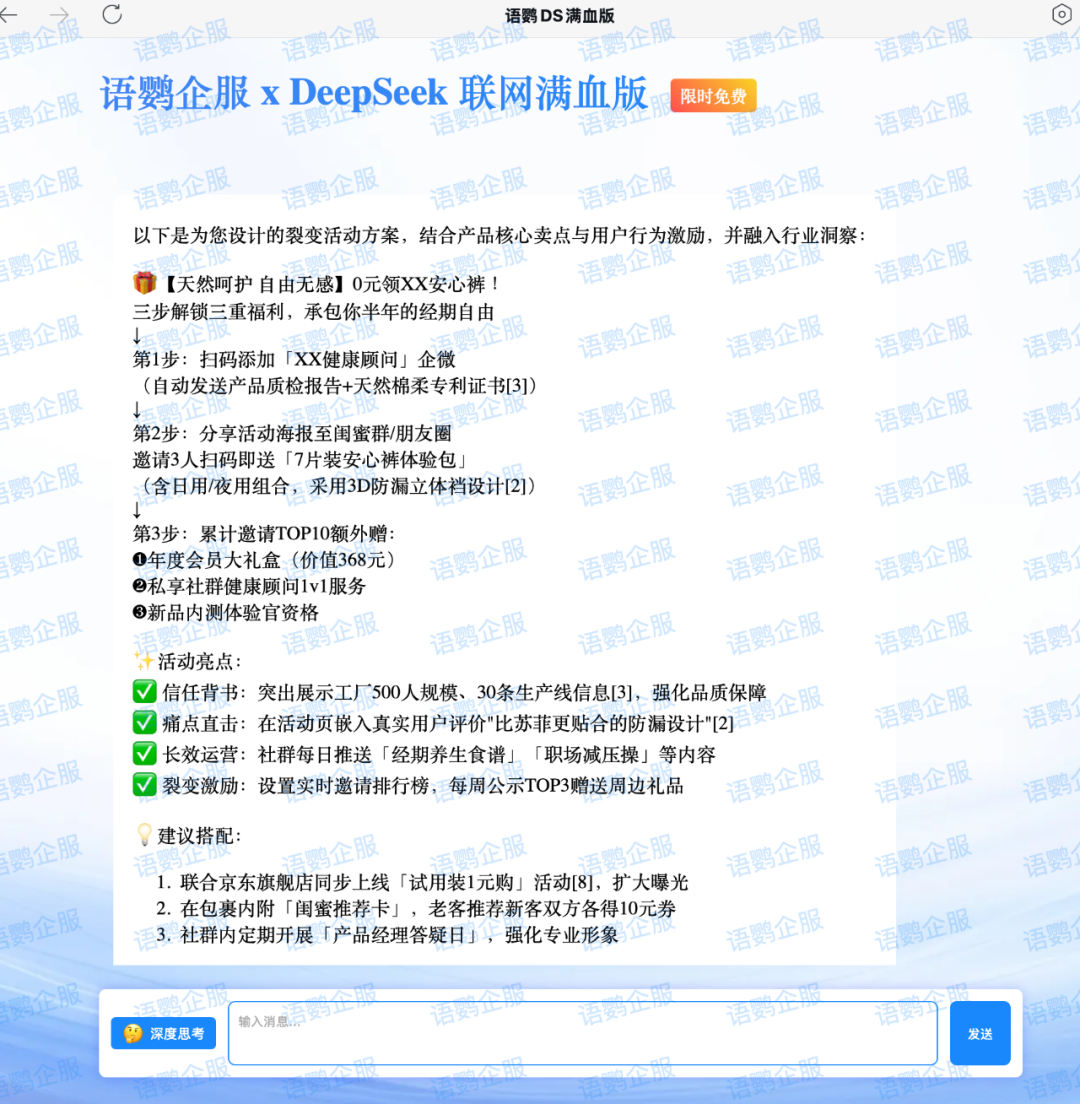Open the settings hexagon icon
1080x1104 pixels.
(x=1061, y=14)
